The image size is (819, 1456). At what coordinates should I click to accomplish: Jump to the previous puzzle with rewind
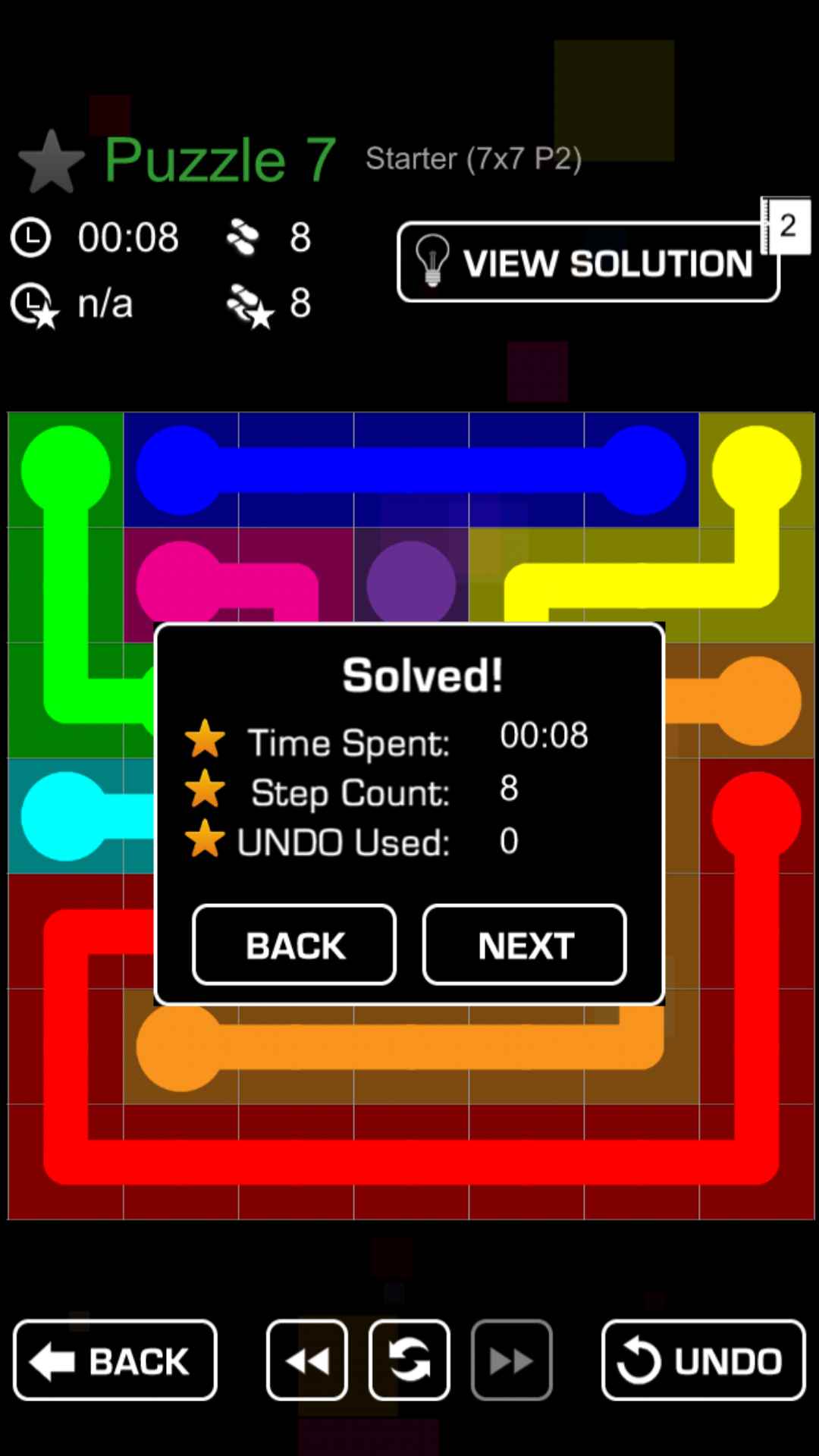pyautogui.click(x=307, y=1360)
